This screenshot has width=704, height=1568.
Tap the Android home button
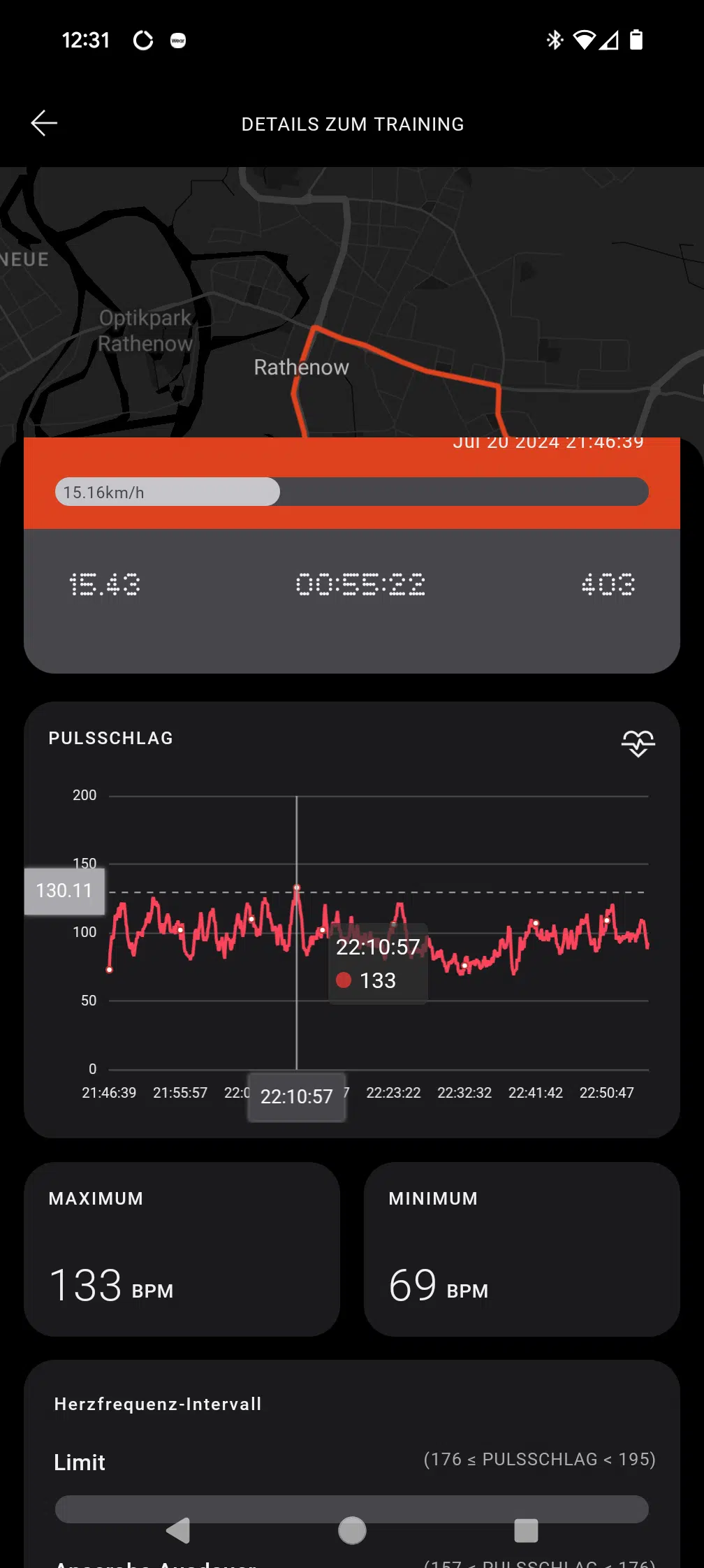(x=352, y=1530)
